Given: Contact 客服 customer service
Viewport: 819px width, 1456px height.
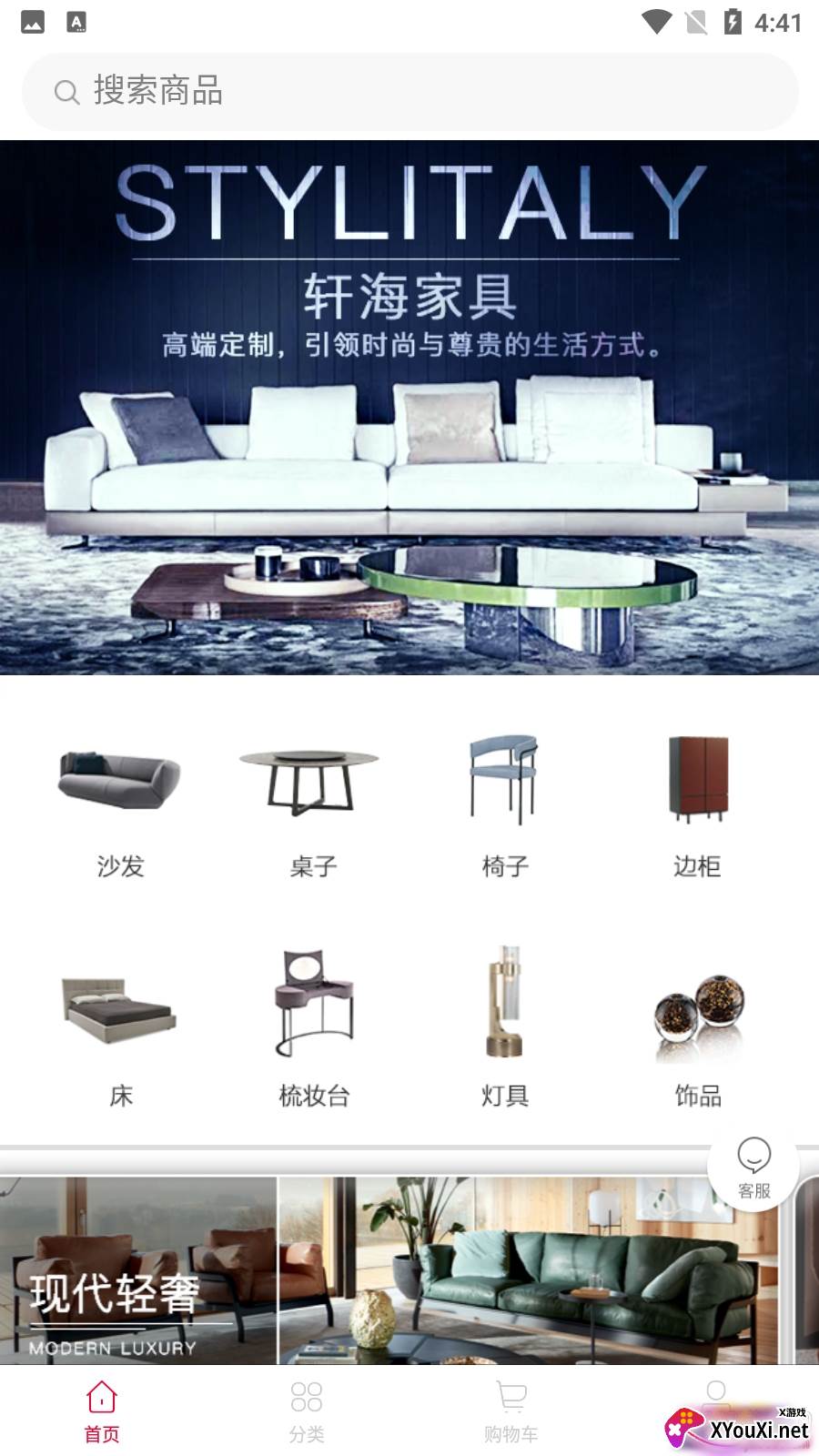Looking at the screenshot, I should click(753, 1166).
